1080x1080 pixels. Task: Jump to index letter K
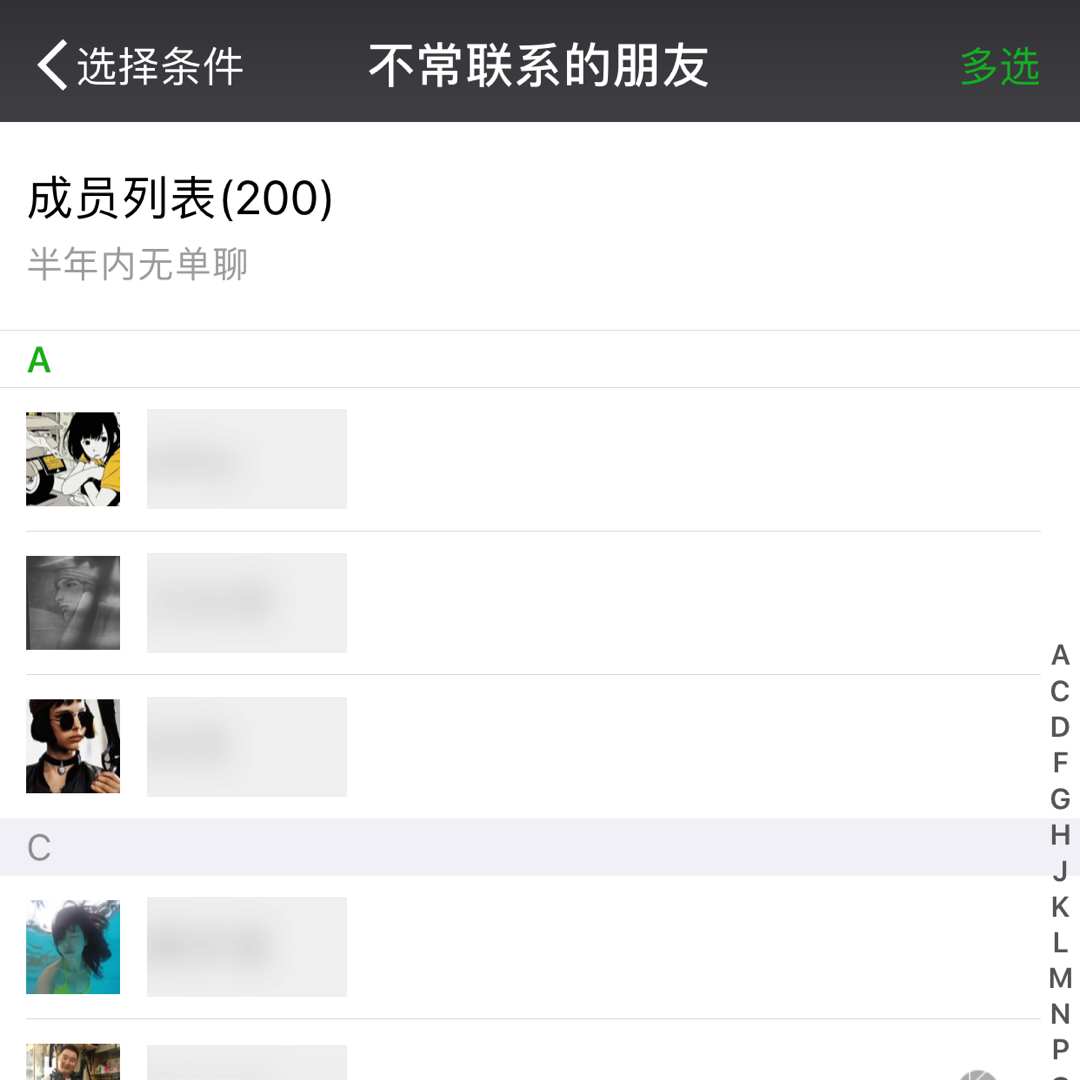point(1060,906)
